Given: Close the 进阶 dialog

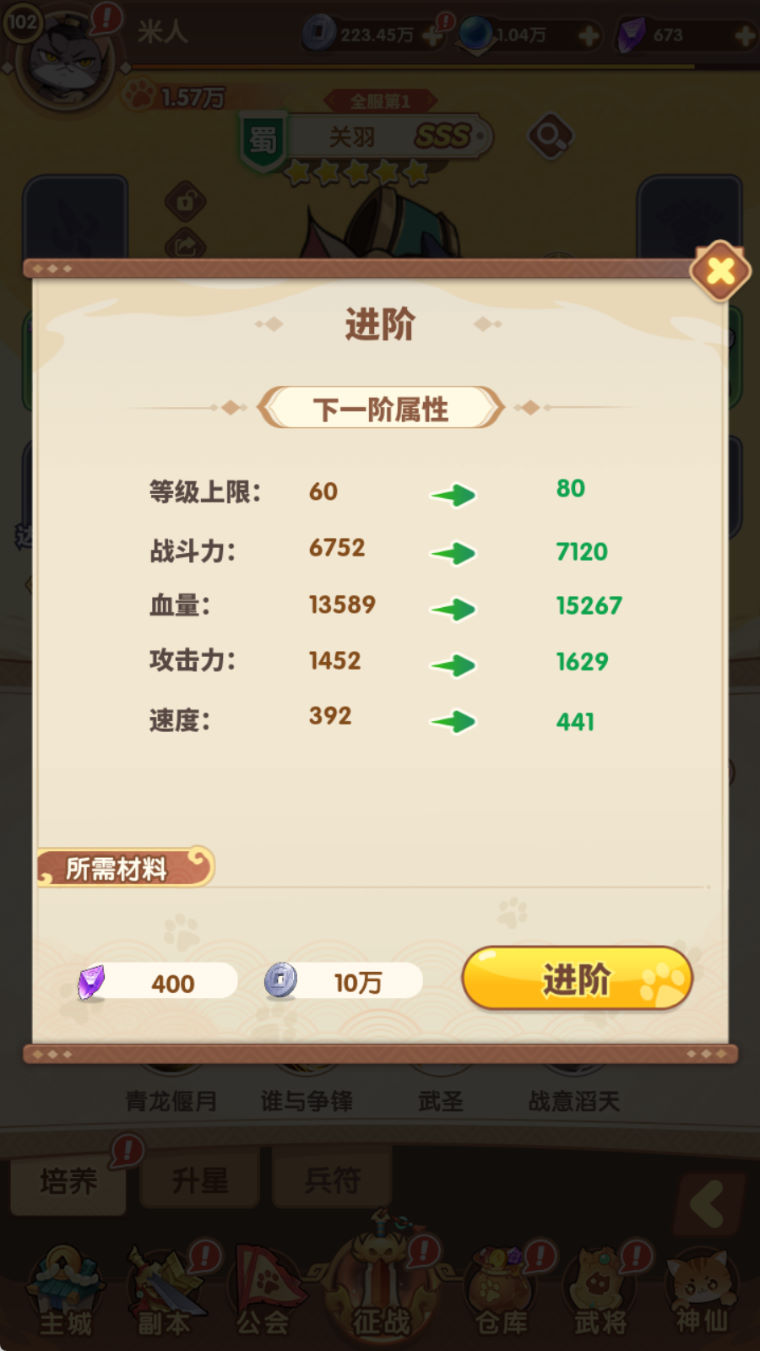Looking at the screenshot, I should (x=720, y=270).
